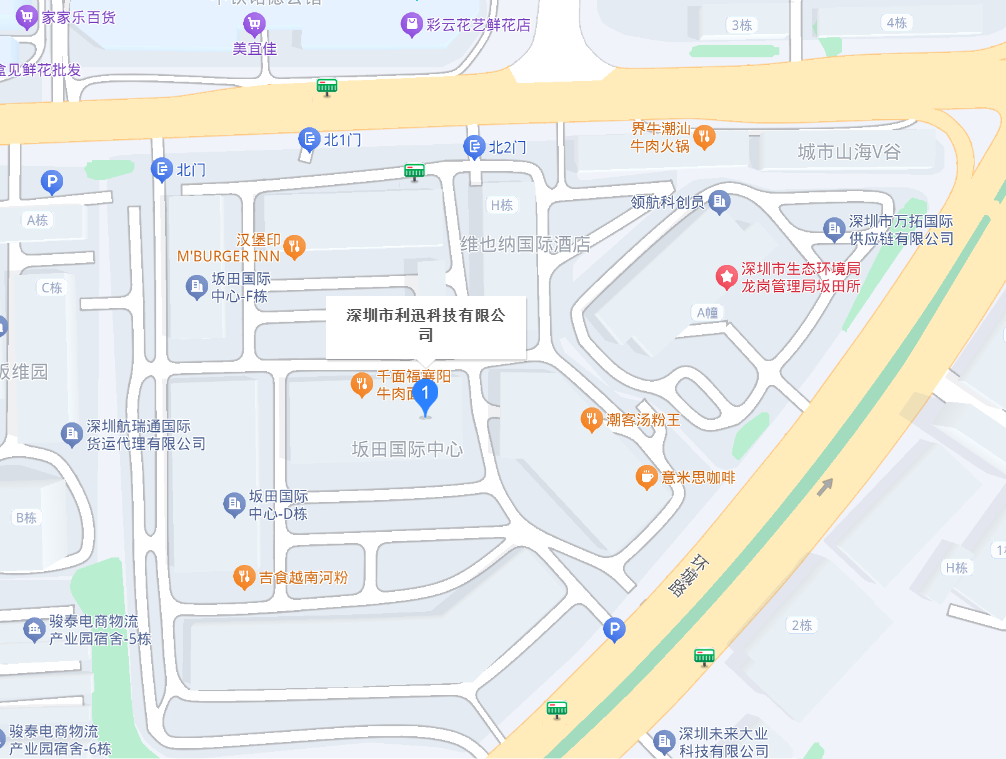Tap the blue location marker numbered 1
1006x759 pixels.
(425, 396)
